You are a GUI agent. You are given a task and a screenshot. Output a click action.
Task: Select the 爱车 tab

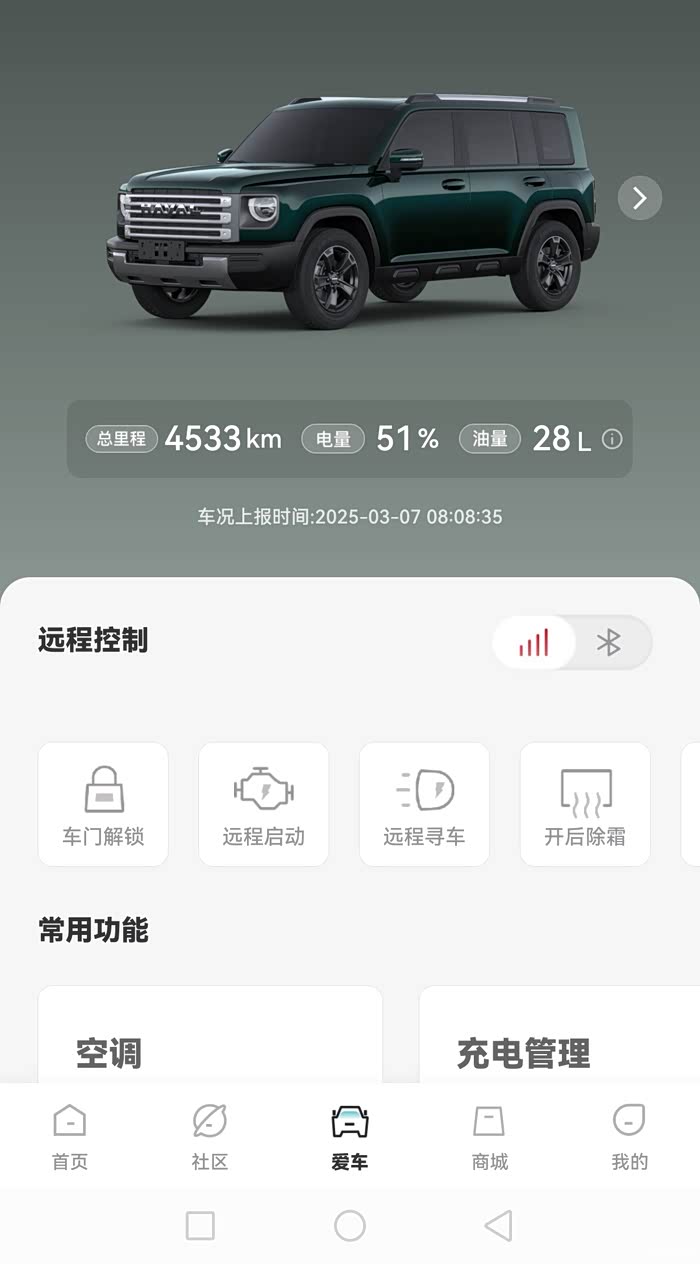point(350,1137)
